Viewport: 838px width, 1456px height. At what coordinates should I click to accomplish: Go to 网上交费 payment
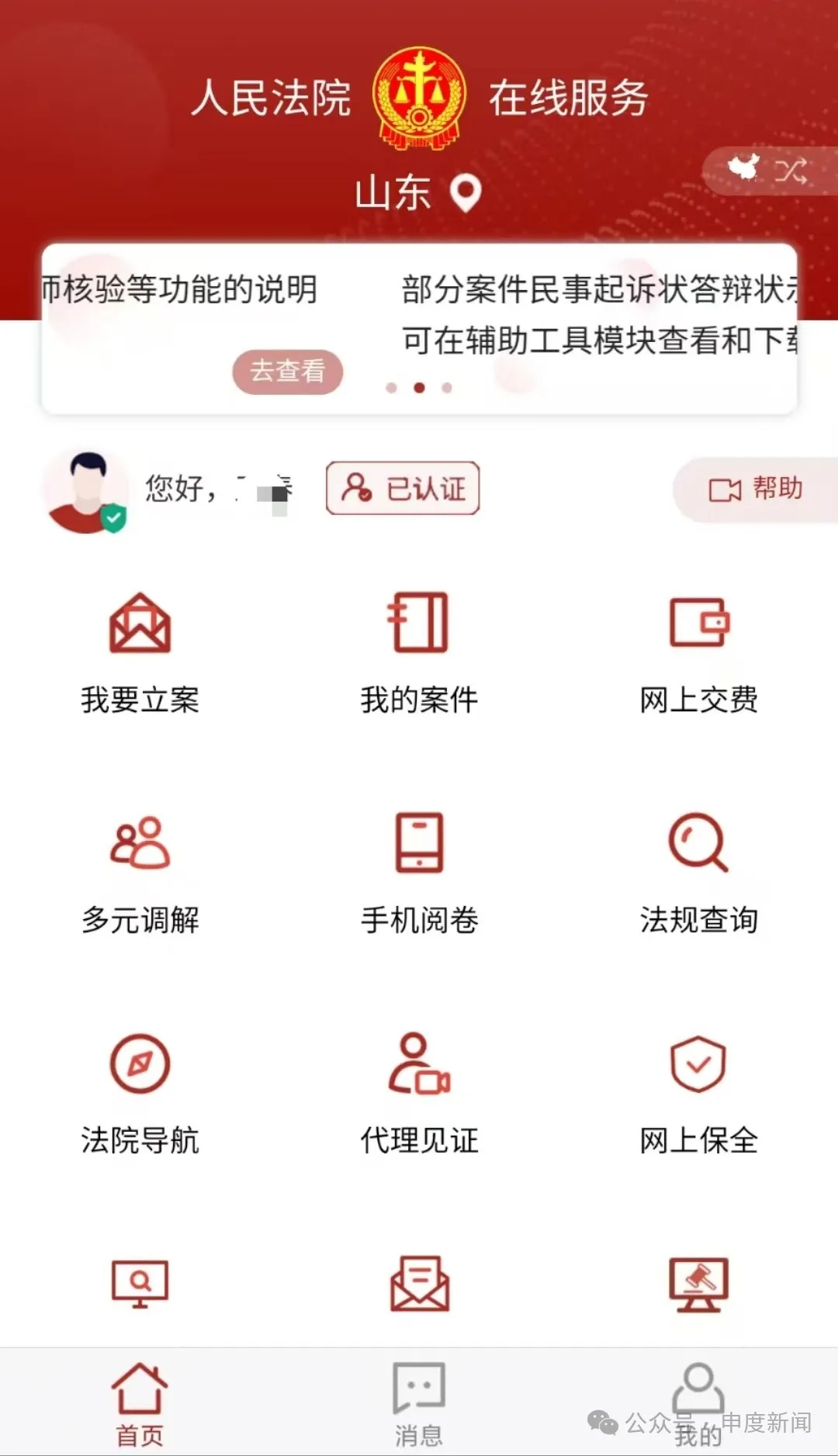click(x=698, y=653)
